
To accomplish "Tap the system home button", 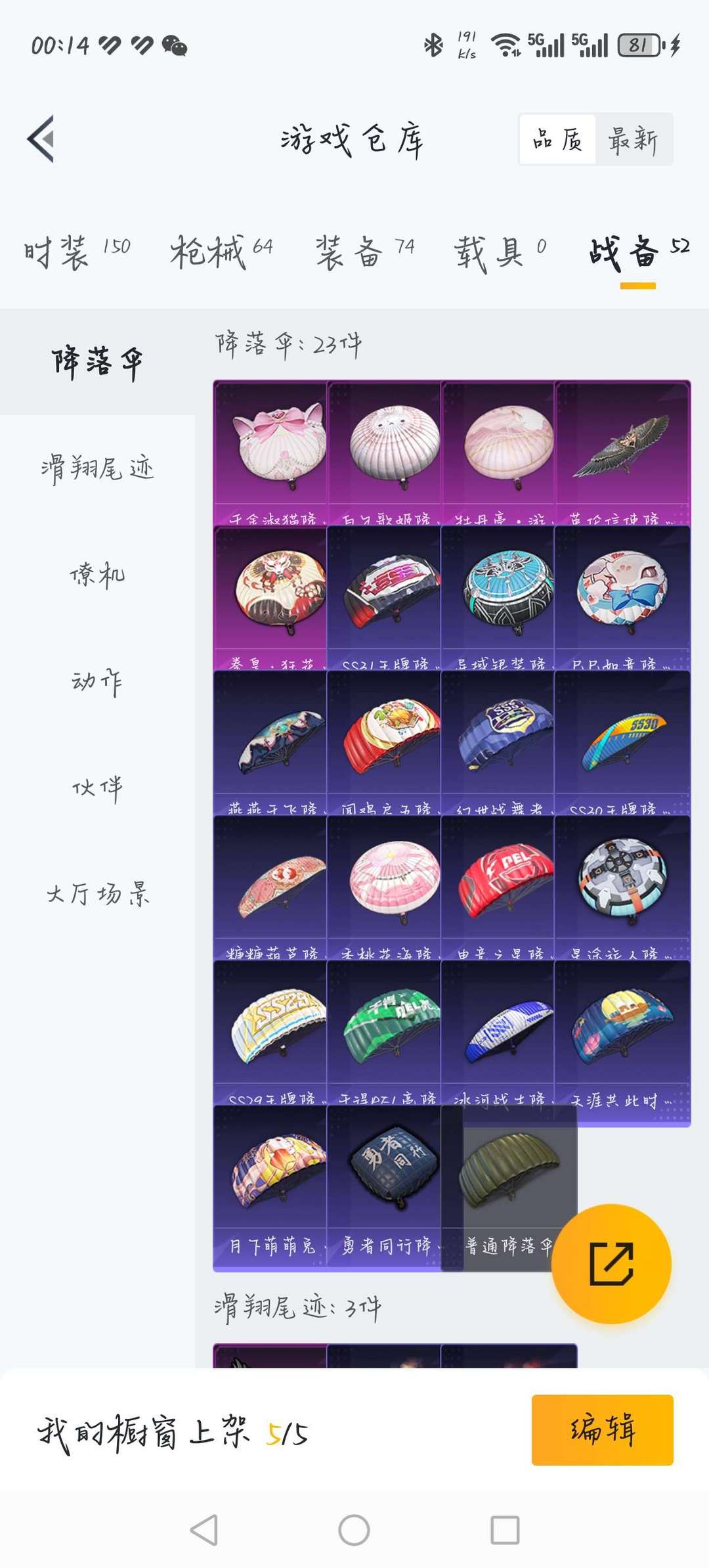I will pos(354,1530).
